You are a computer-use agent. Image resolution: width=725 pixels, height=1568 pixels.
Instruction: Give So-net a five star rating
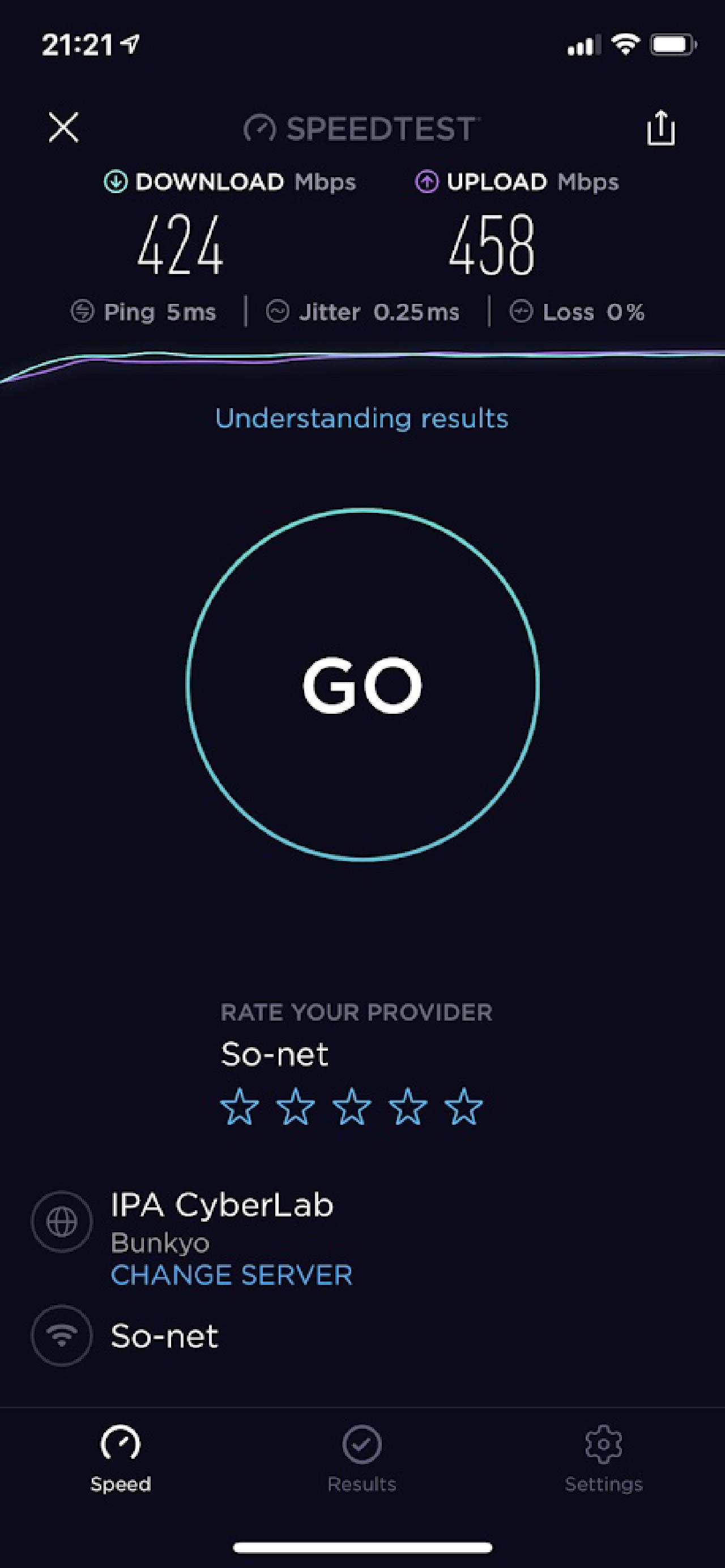464,1106
